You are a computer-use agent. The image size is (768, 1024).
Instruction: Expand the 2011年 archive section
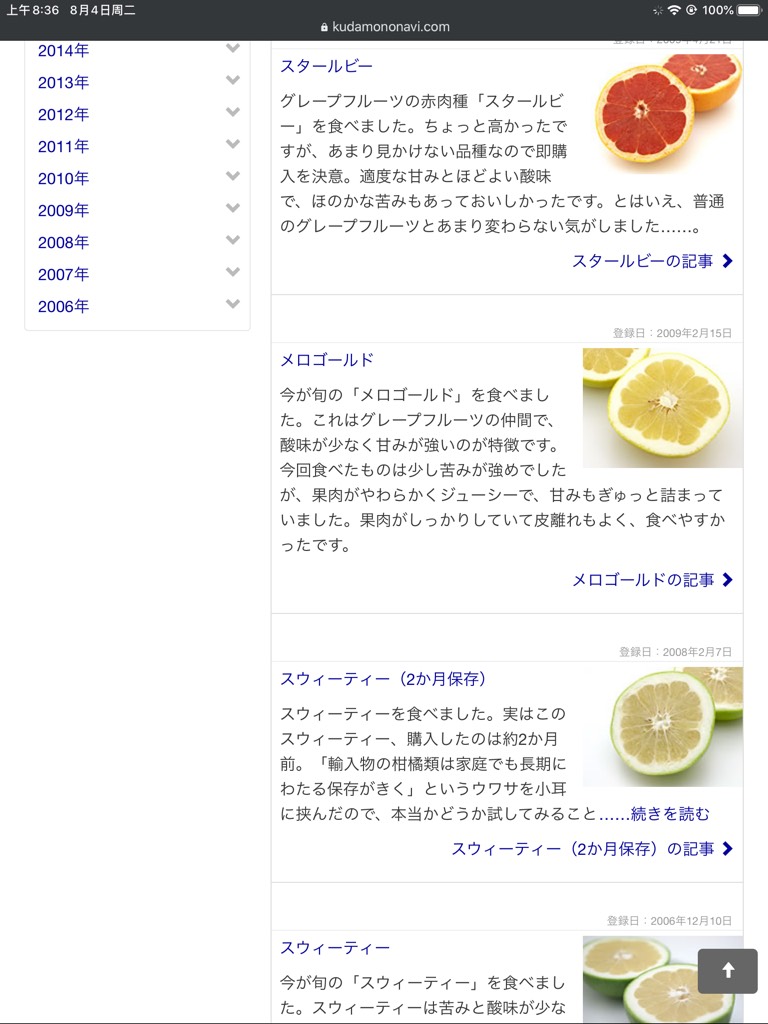click(233, 146)
